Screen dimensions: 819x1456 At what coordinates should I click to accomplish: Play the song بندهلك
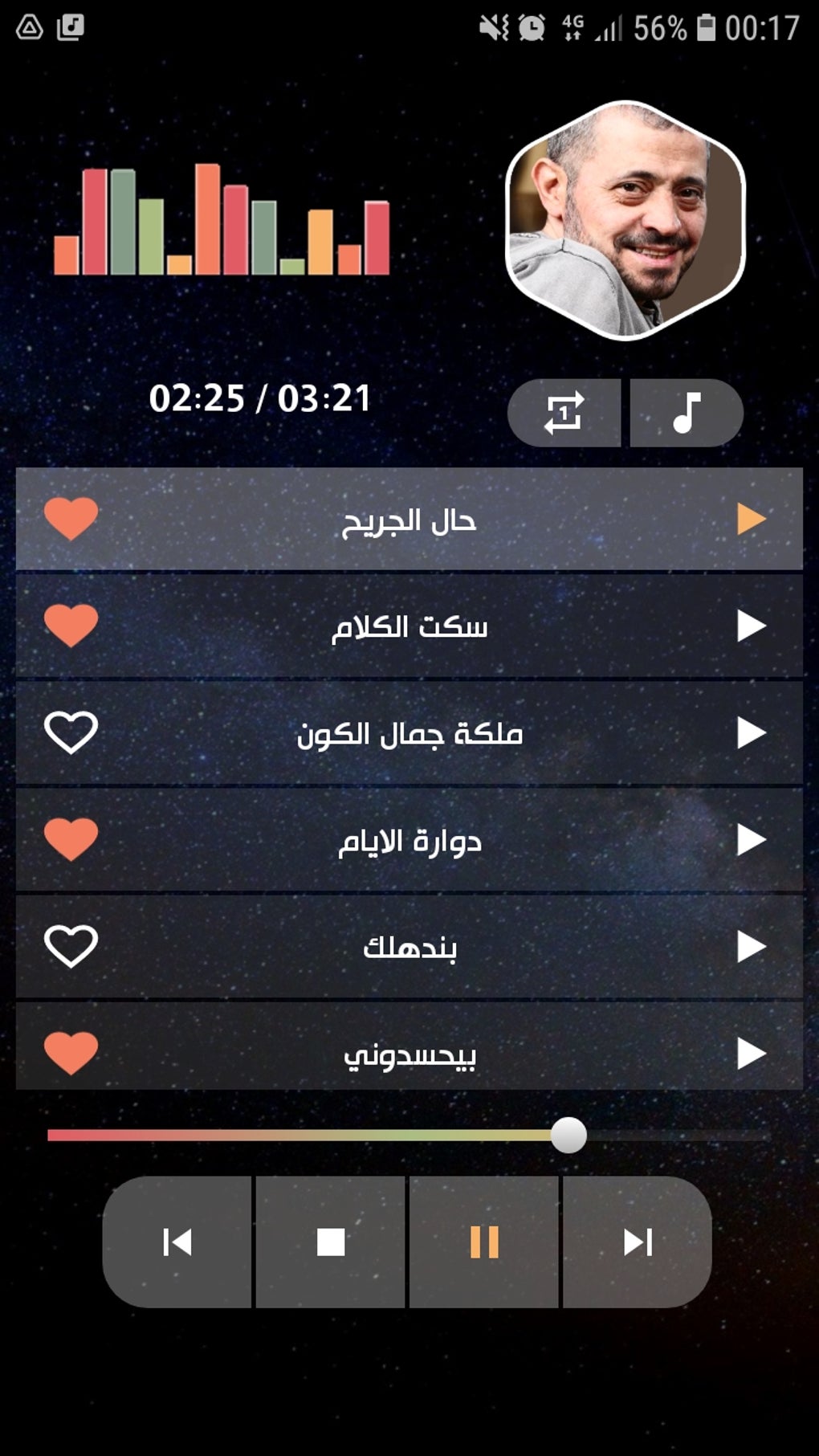[x=751, y=947]
